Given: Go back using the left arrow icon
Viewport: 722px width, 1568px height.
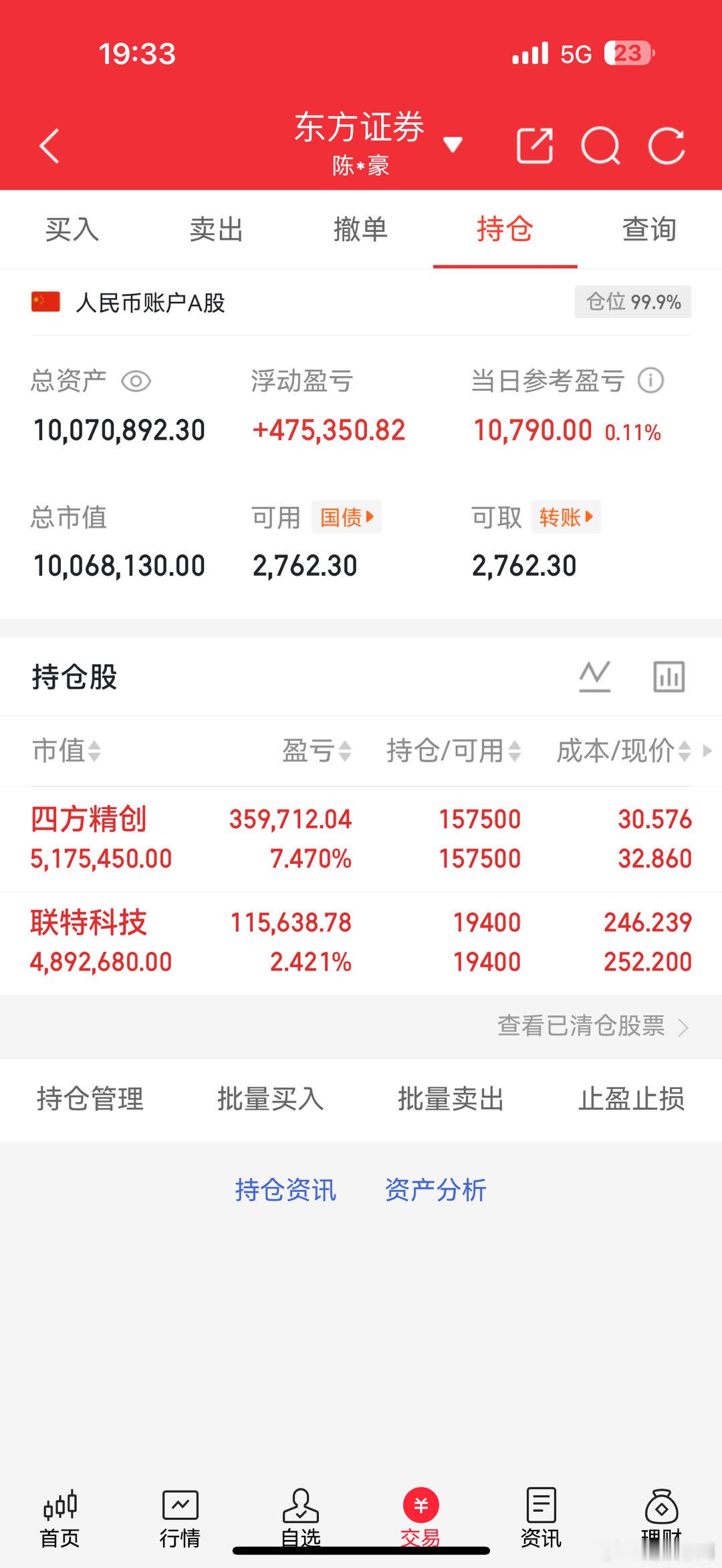Looking at the screenshot, I should (49, 146).
